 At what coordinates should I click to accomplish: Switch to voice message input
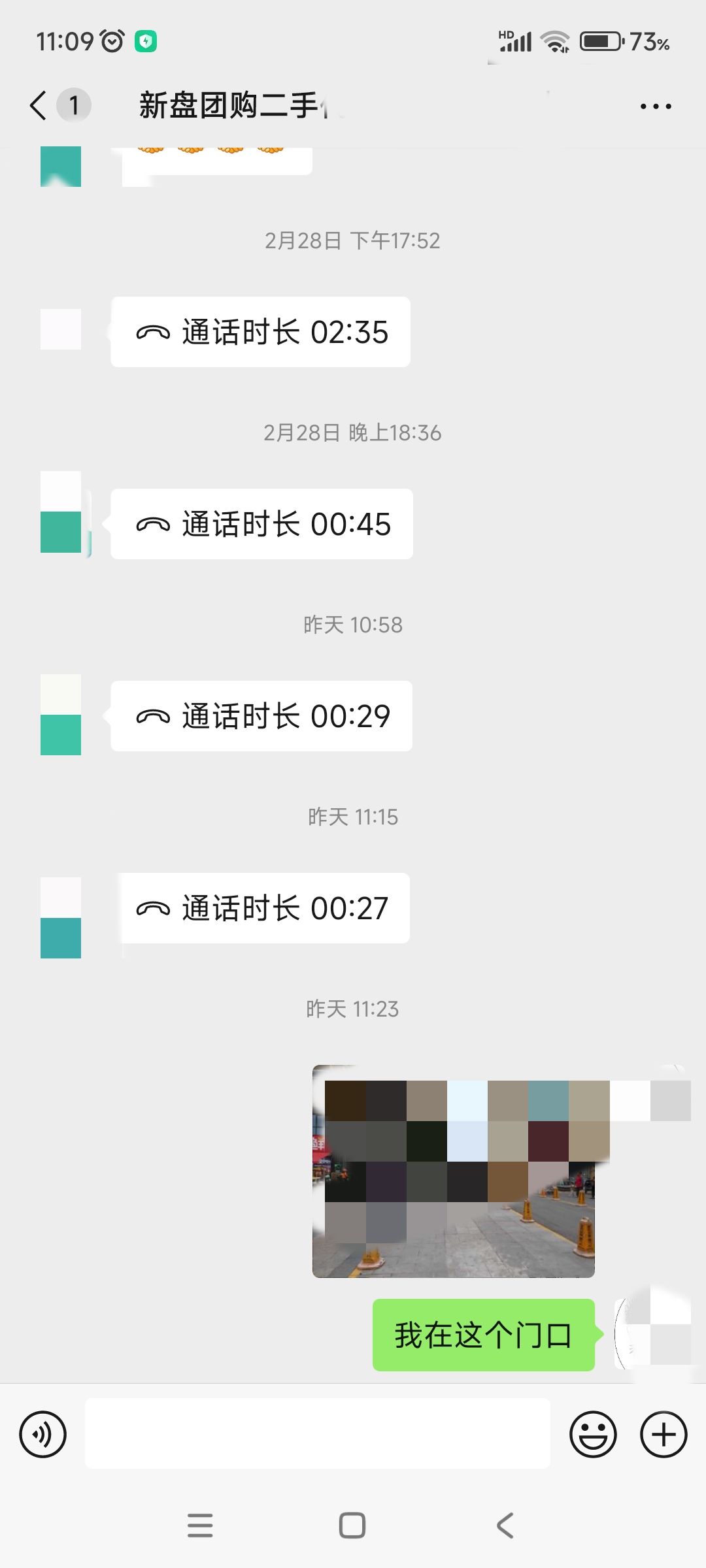point(43,1434)
